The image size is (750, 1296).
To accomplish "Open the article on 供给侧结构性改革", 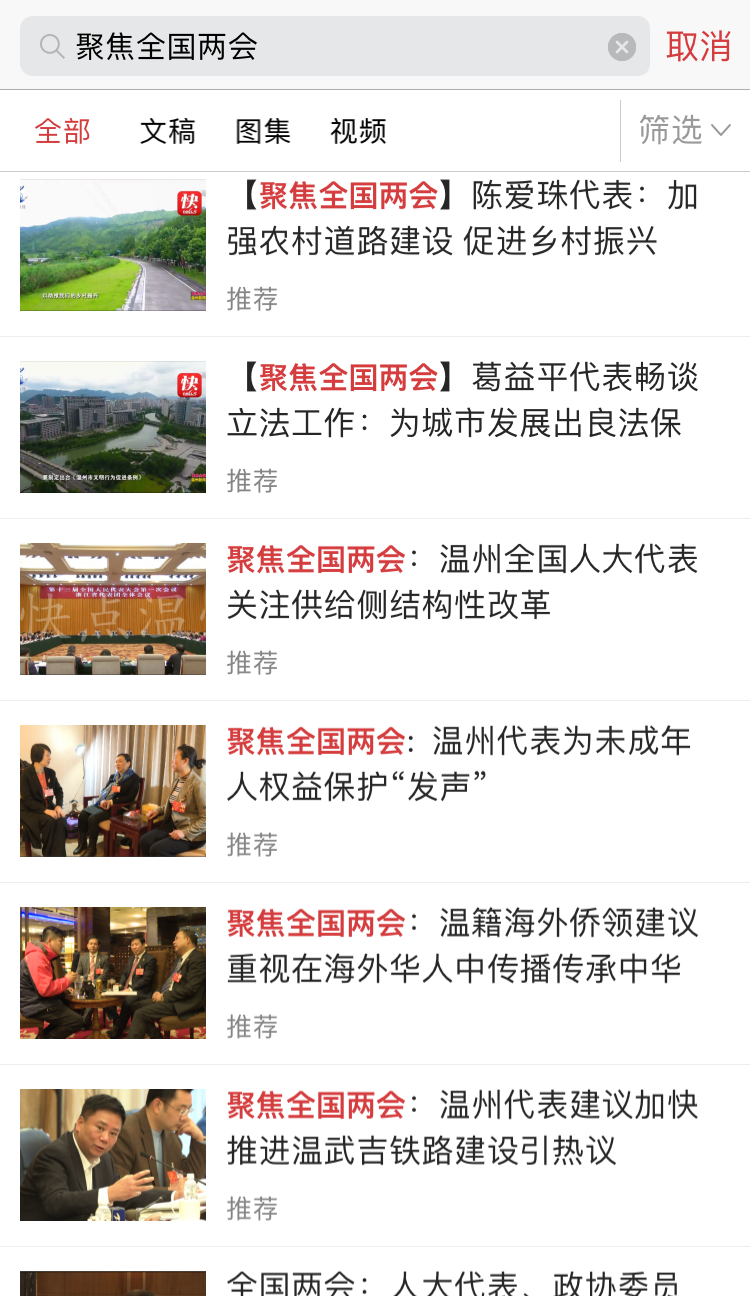I will (x=375, y=610).
